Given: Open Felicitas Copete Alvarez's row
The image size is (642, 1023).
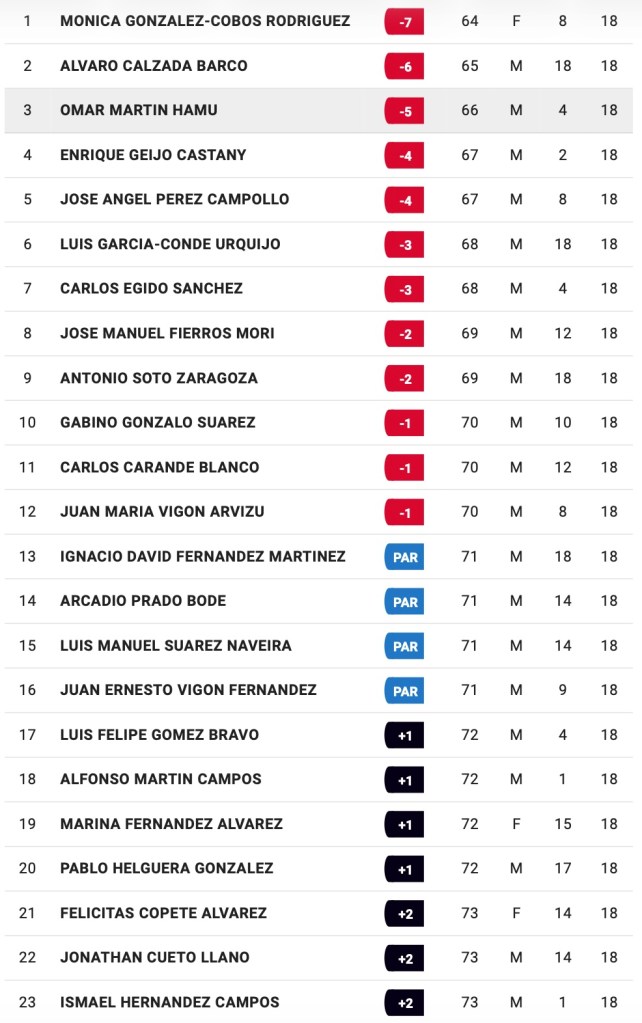Looking at the screenshot, I should (163, 913).
